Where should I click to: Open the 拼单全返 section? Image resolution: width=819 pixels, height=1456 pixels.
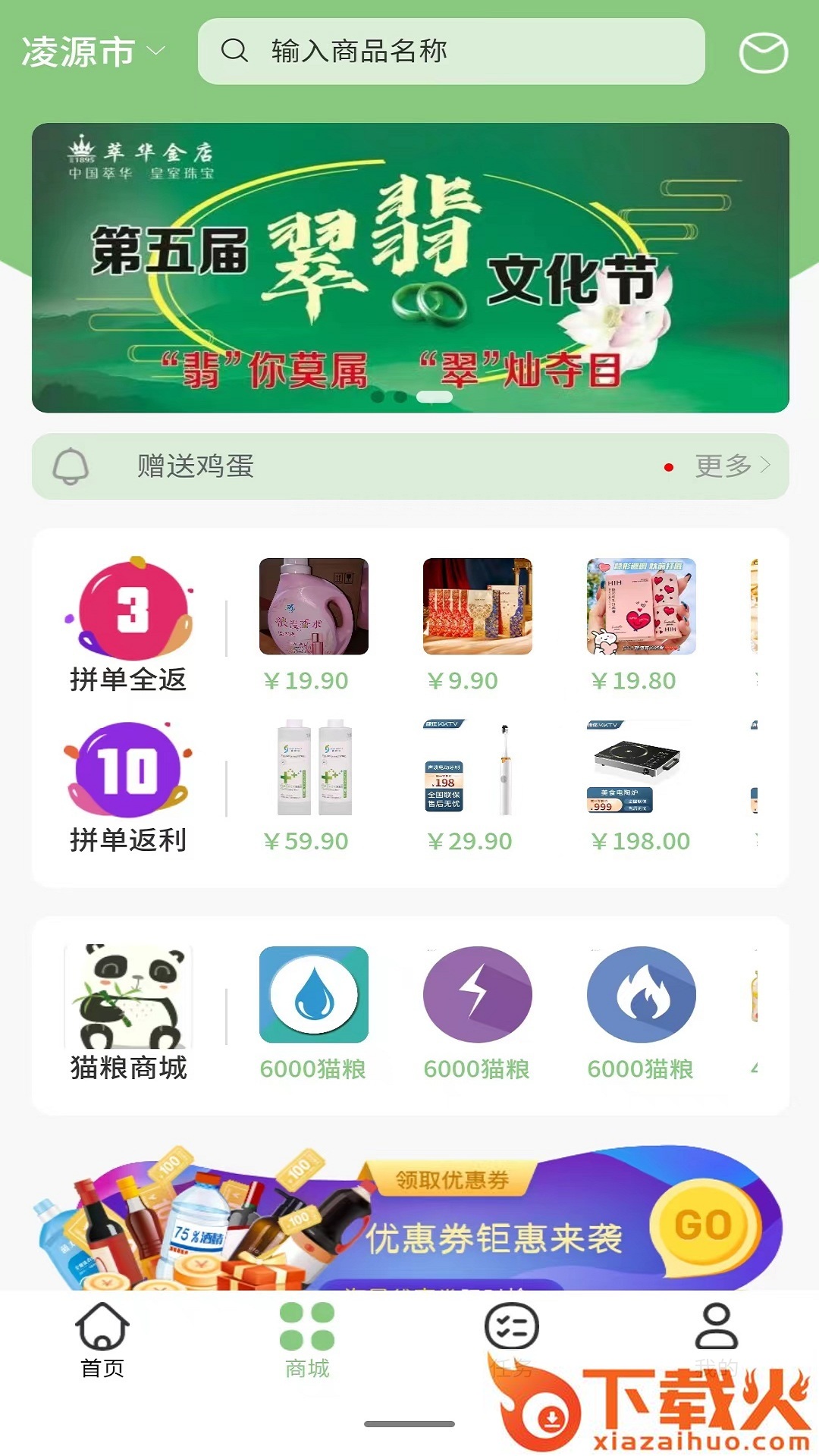(x=129, y=626)
